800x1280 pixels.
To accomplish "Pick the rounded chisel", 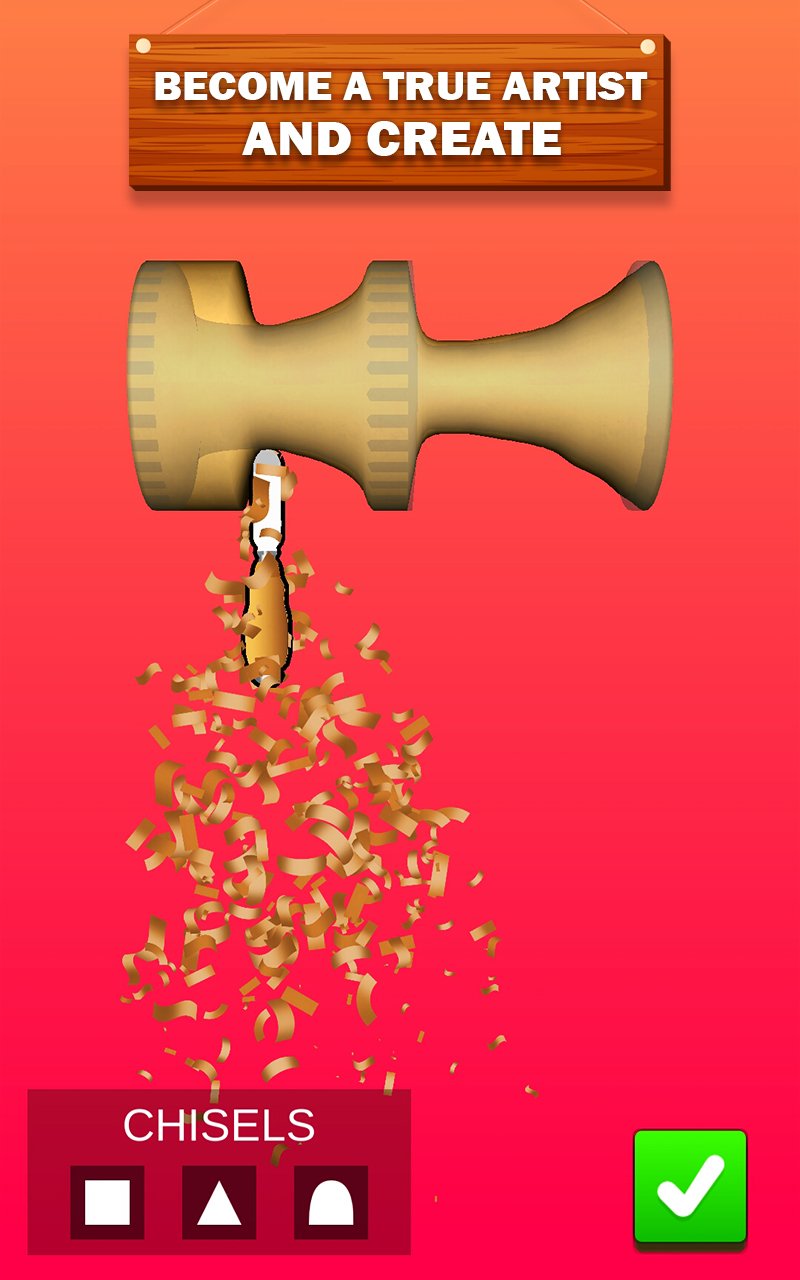I will click(x=331, y=1202).
